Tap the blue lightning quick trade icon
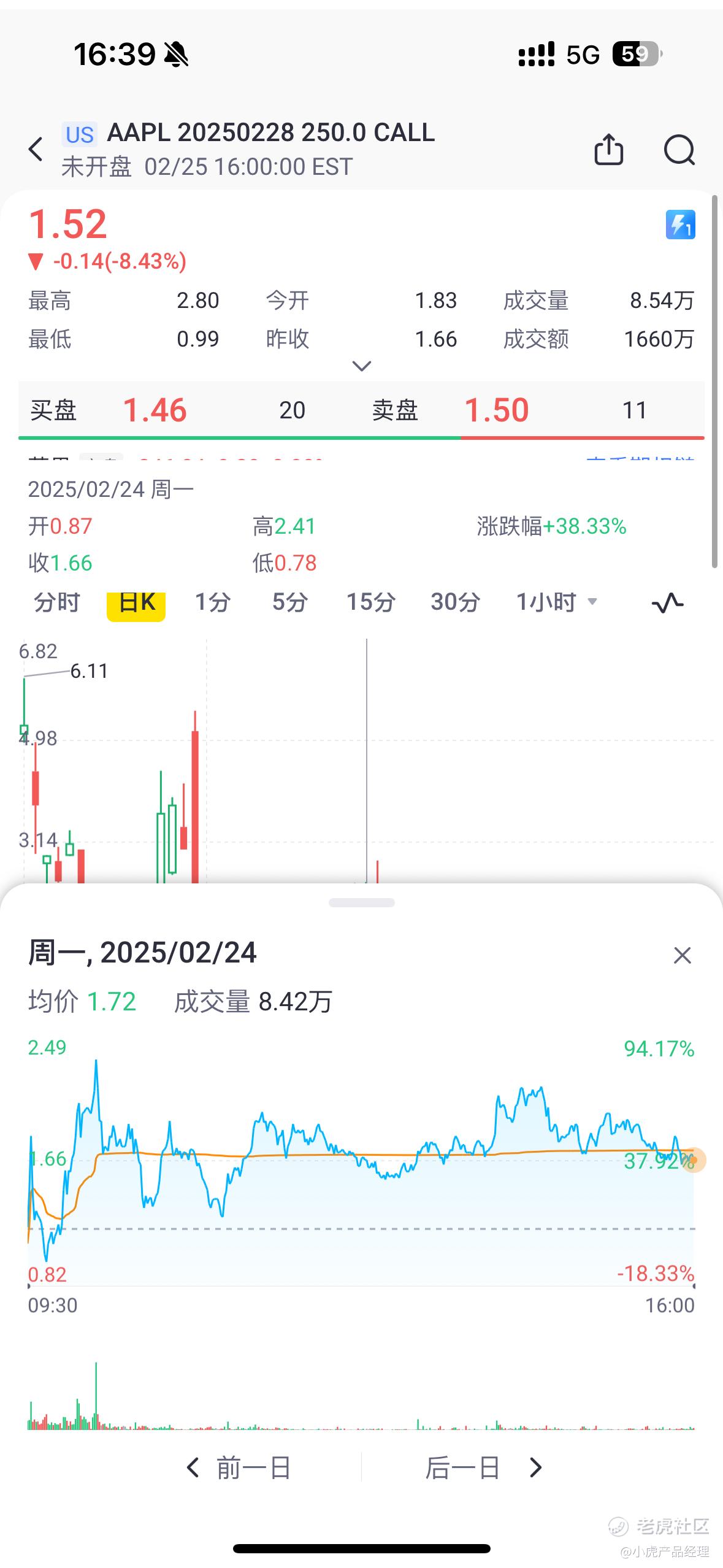The image size is (723, 1568). coord(680,225)
